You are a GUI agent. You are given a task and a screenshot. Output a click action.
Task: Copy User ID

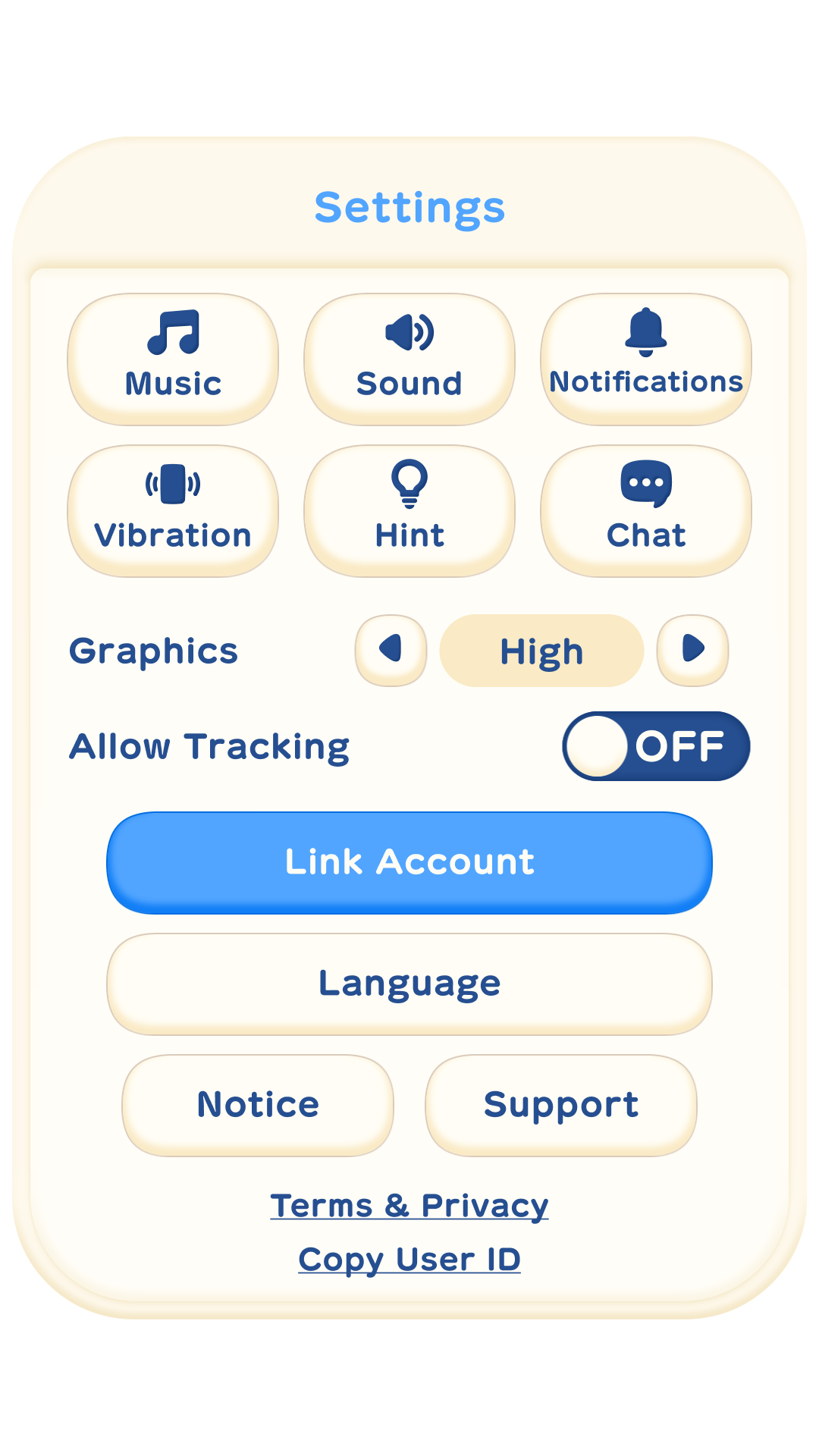coord(409,1260)
